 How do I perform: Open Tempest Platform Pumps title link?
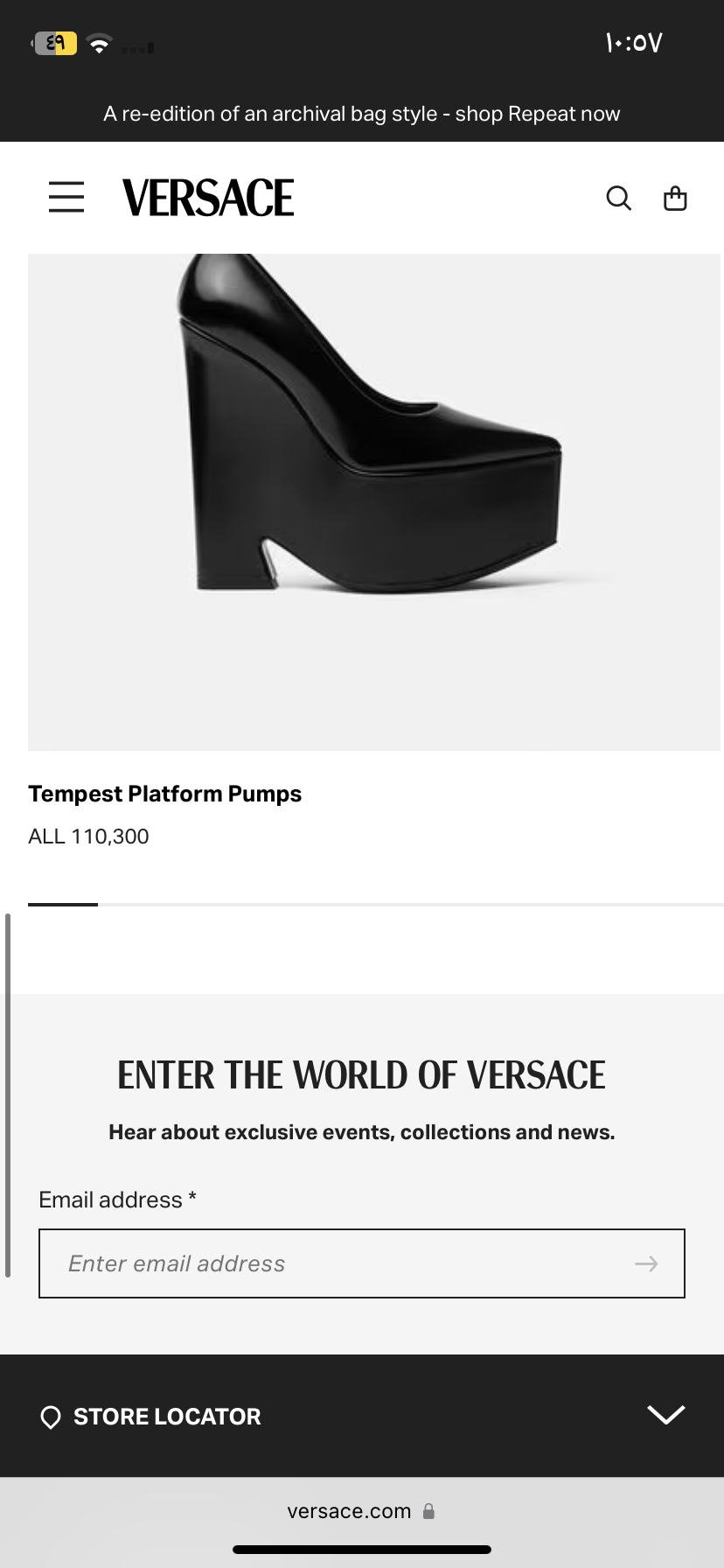[164, 794]
